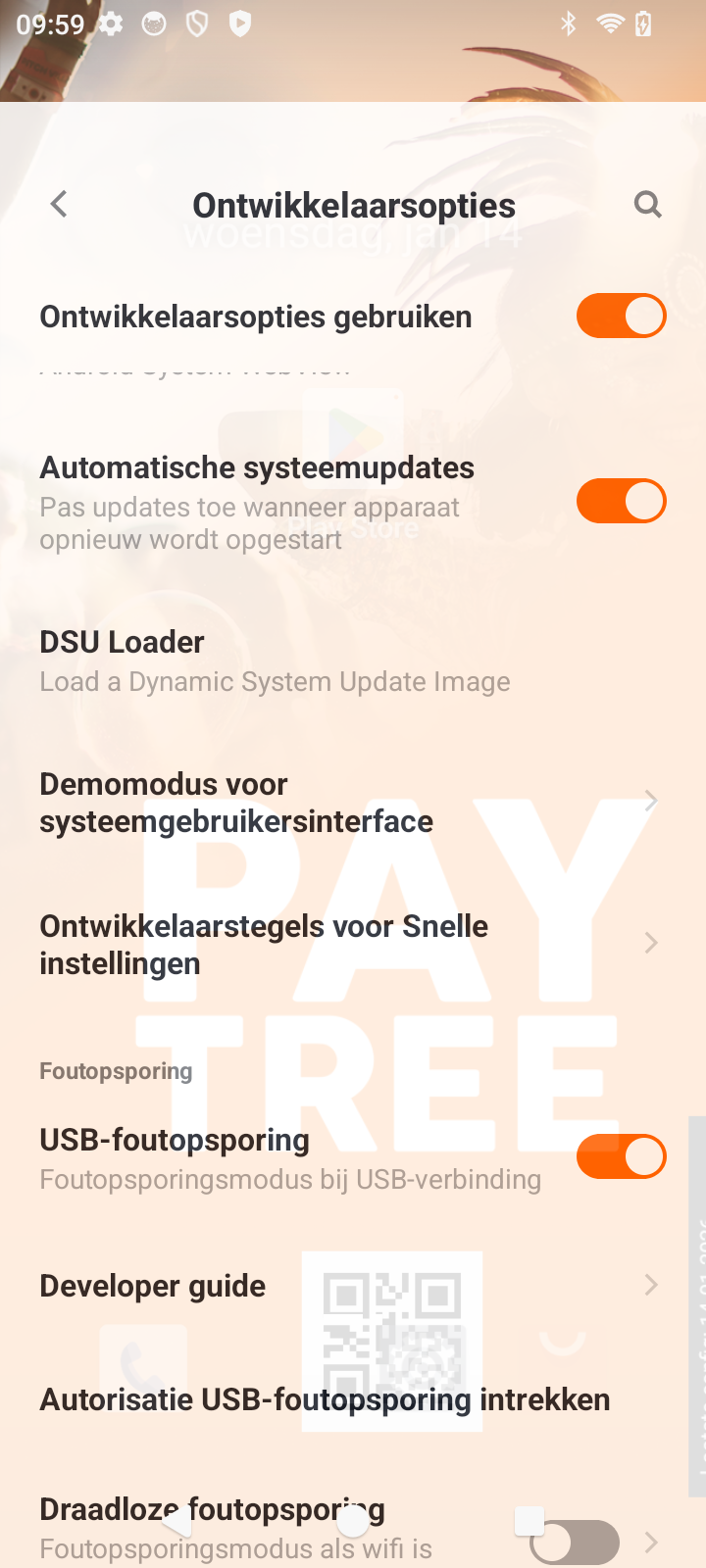The height and width of the screenshot is (1568, 706).
Task: Go back using the arrow at top left
Action: click(59, 204)
